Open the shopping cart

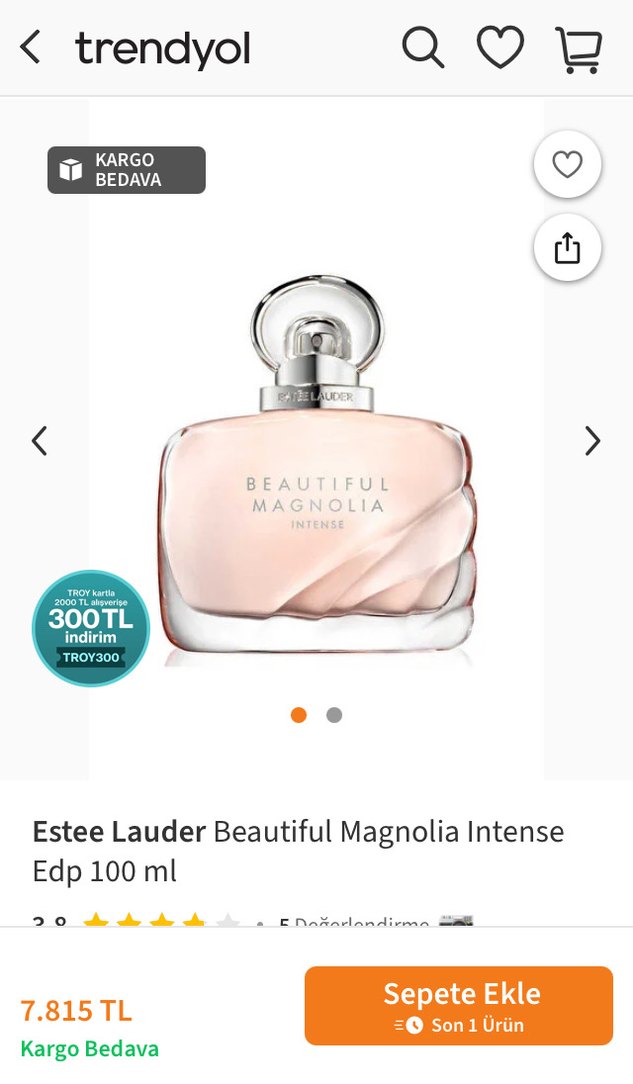click(579, 48)
